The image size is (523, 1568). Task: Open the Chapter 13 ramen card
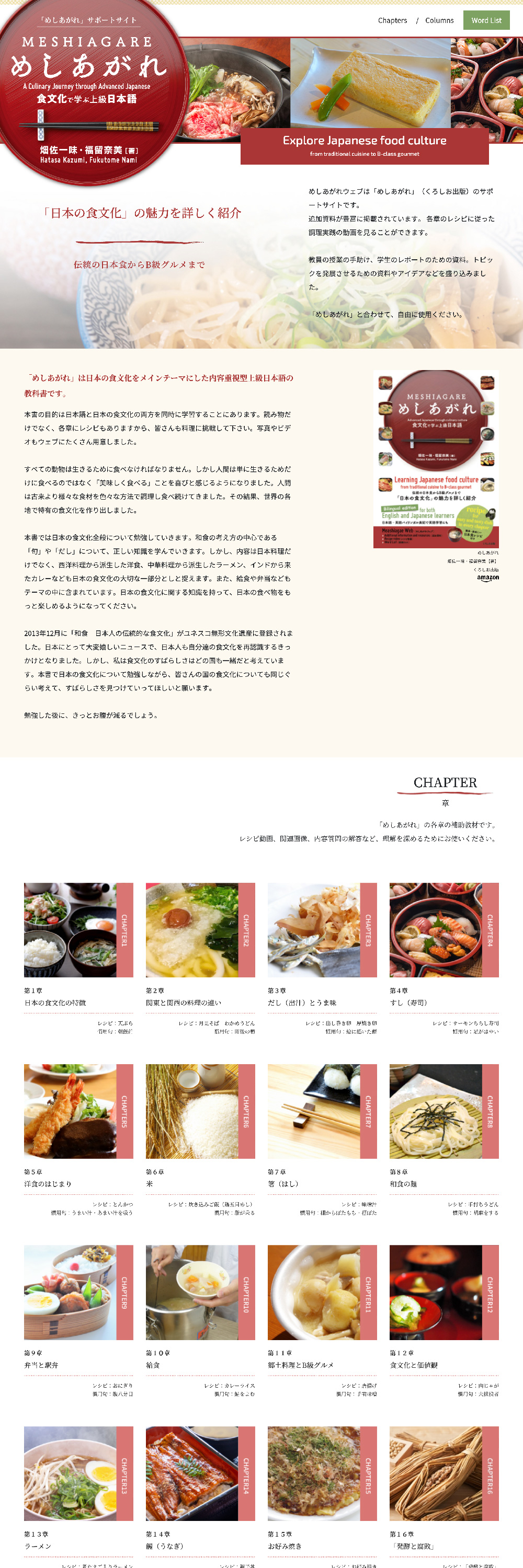coord(78,1473)
